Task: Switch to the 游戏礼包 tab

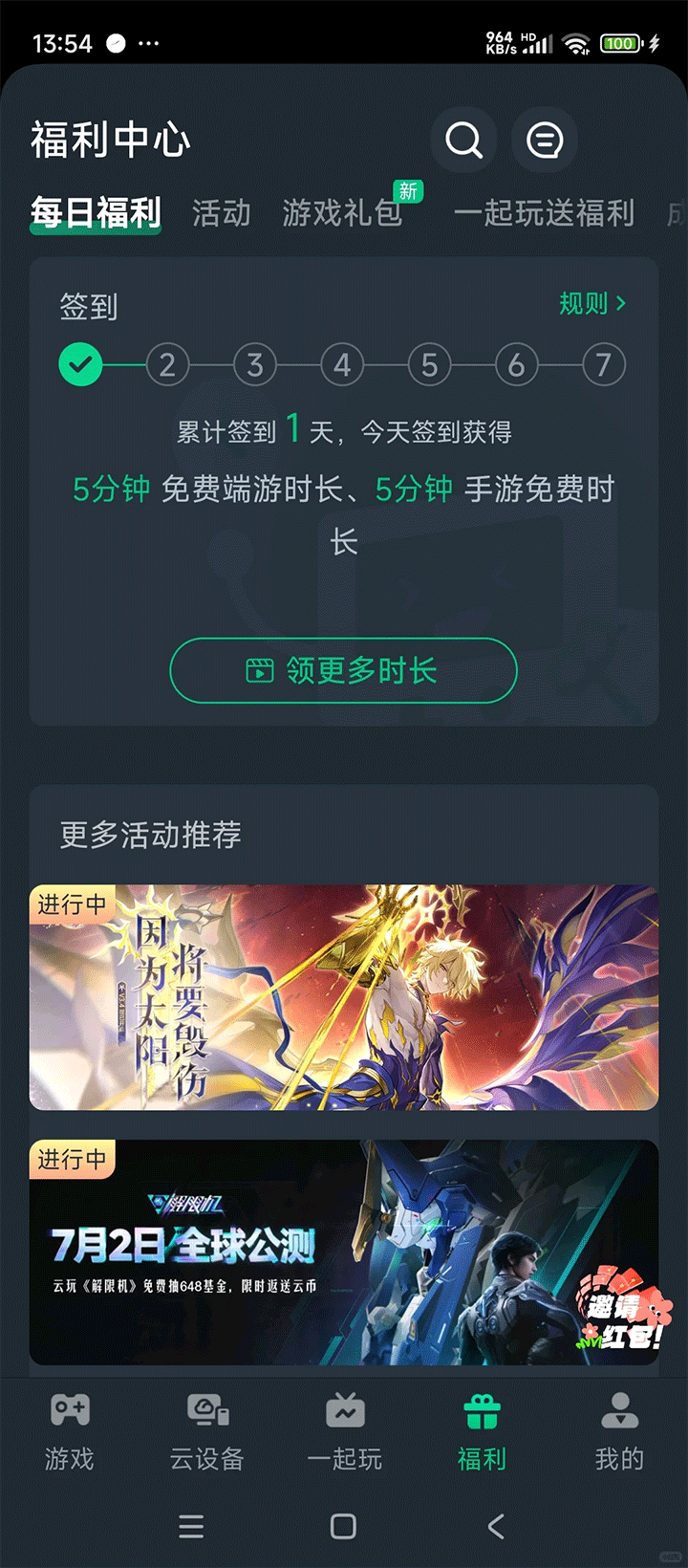Action: tap(342, 212)
